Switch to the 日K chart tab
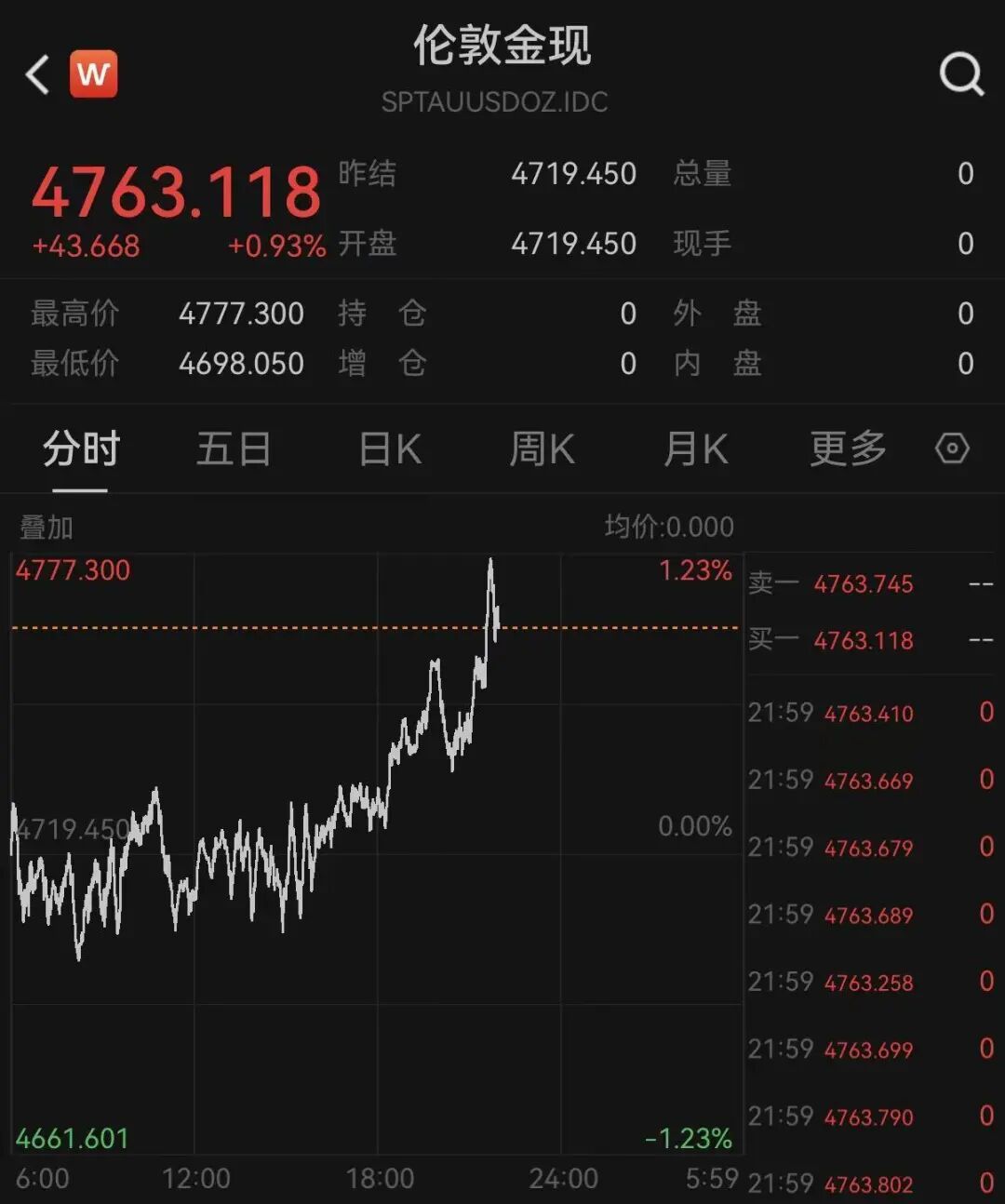Image resolution: width=1005 pixels, height=1204 pixels. [x=390, y=449]
